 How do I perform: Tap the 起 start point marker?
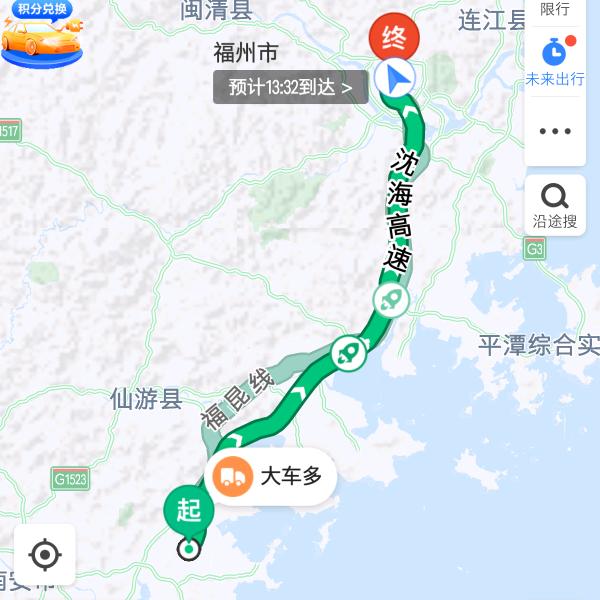coord(189,510)
